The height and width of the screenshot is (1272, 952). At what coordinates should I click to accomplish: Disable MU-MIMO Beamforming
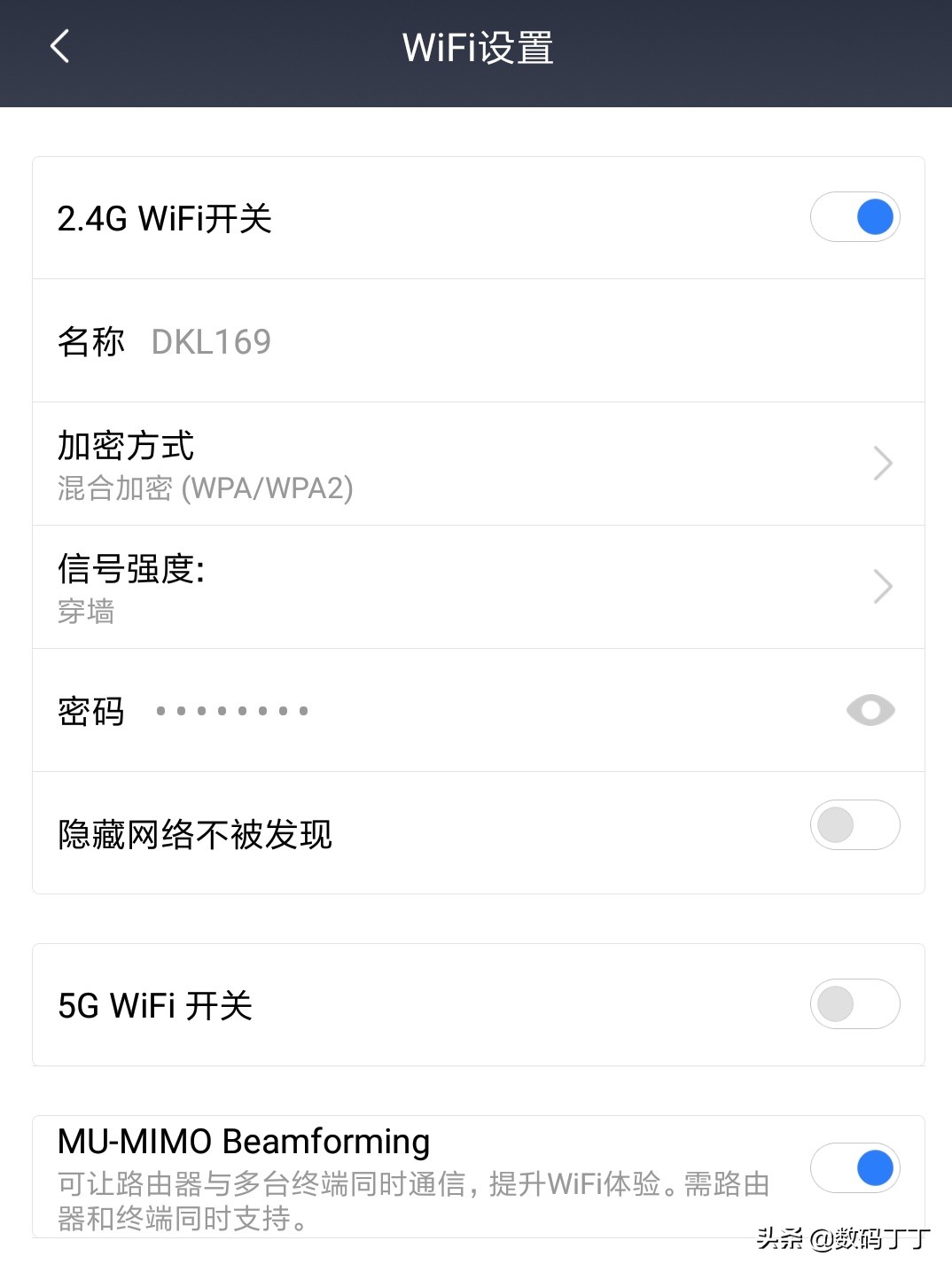pyautogui.click(x=854, y=1167)
